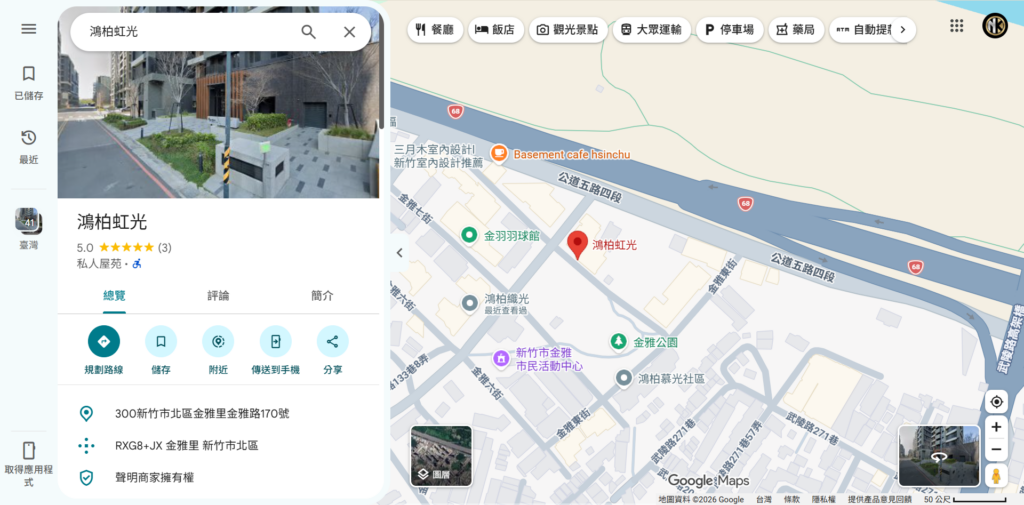Screen dimensions: 1024x505
Task: Open the 圖層 layers switcher
Action: pos(441,456)
